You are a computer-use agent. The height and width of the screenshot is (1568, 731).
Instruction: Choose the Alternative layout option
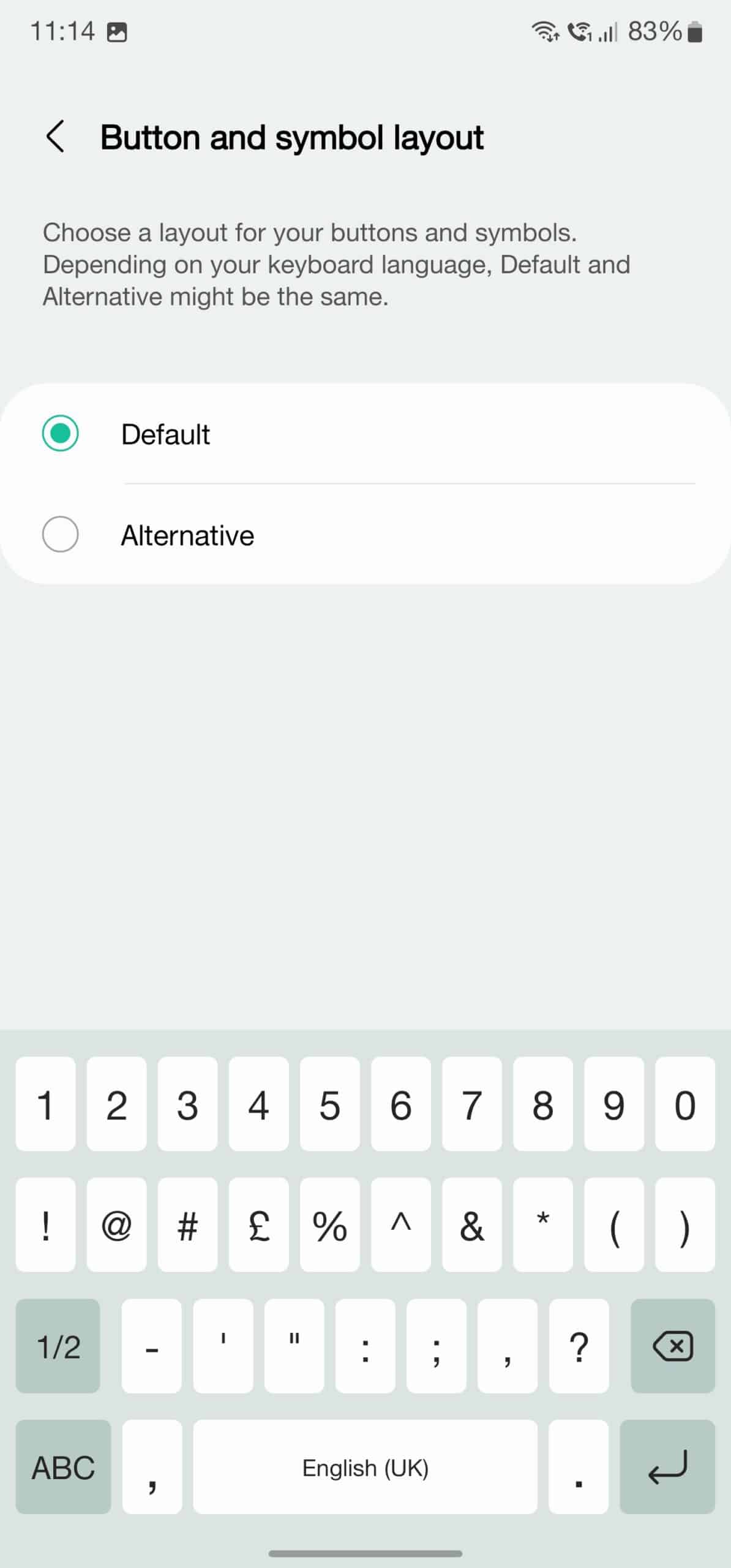click(x=60, y=535)
